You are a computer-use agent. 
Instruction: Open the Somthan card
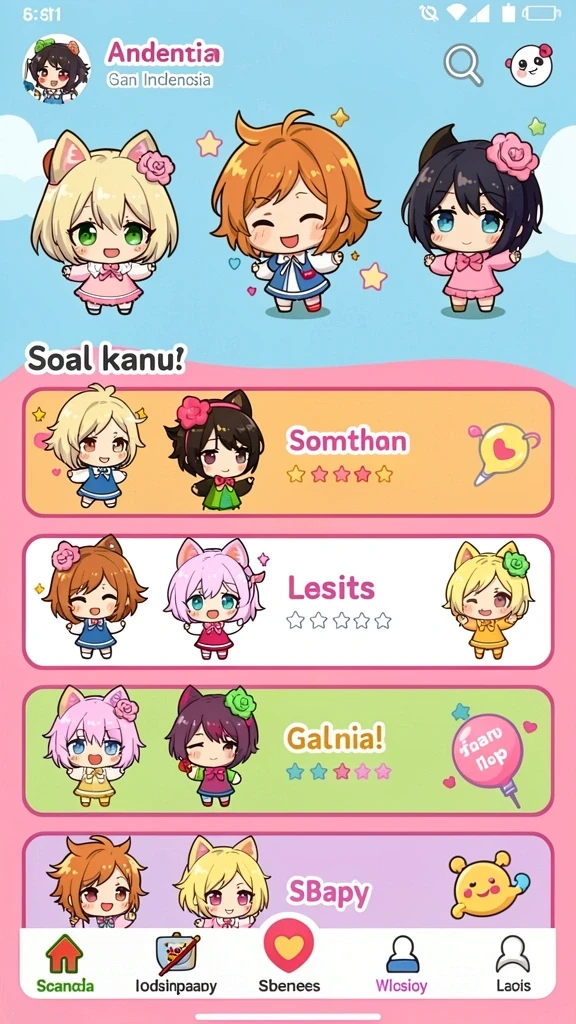pos(288,452)
